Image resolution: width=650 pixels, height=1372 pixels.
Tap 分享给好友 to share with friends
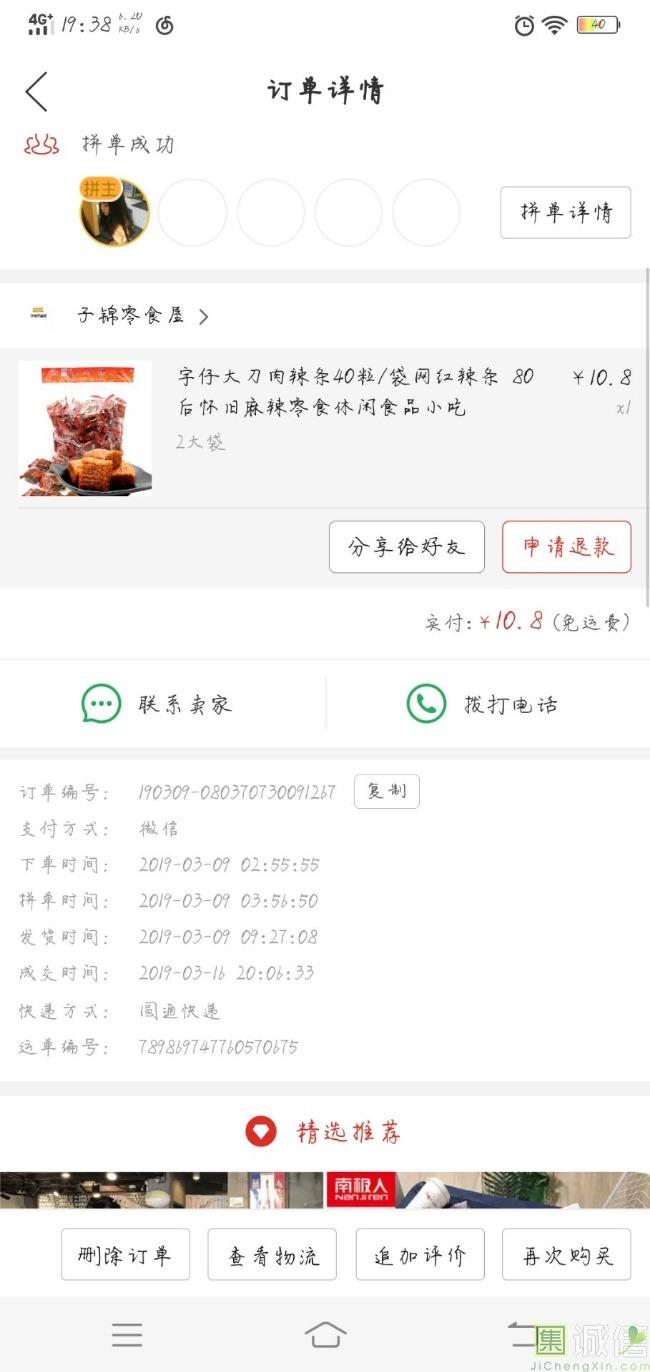pos(406,547)
